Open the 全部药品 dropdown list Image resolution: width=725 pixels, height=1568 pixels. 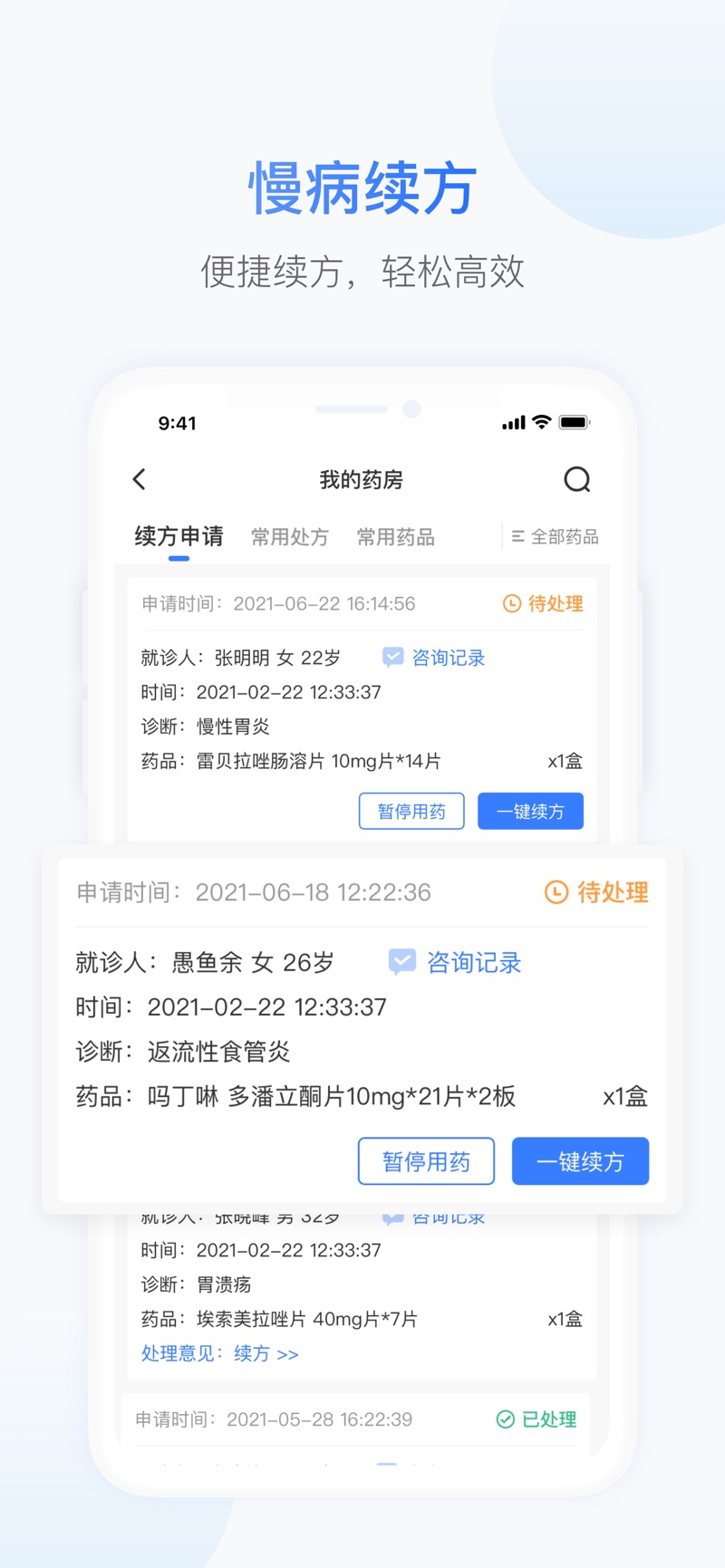(x=562, y=536)
